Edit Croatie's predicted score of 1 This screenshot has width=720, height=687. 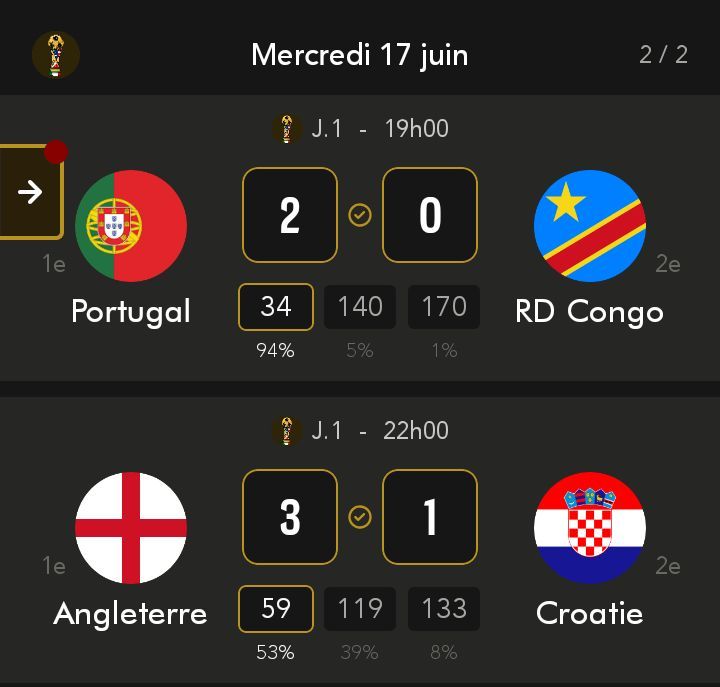pos(430,517)
